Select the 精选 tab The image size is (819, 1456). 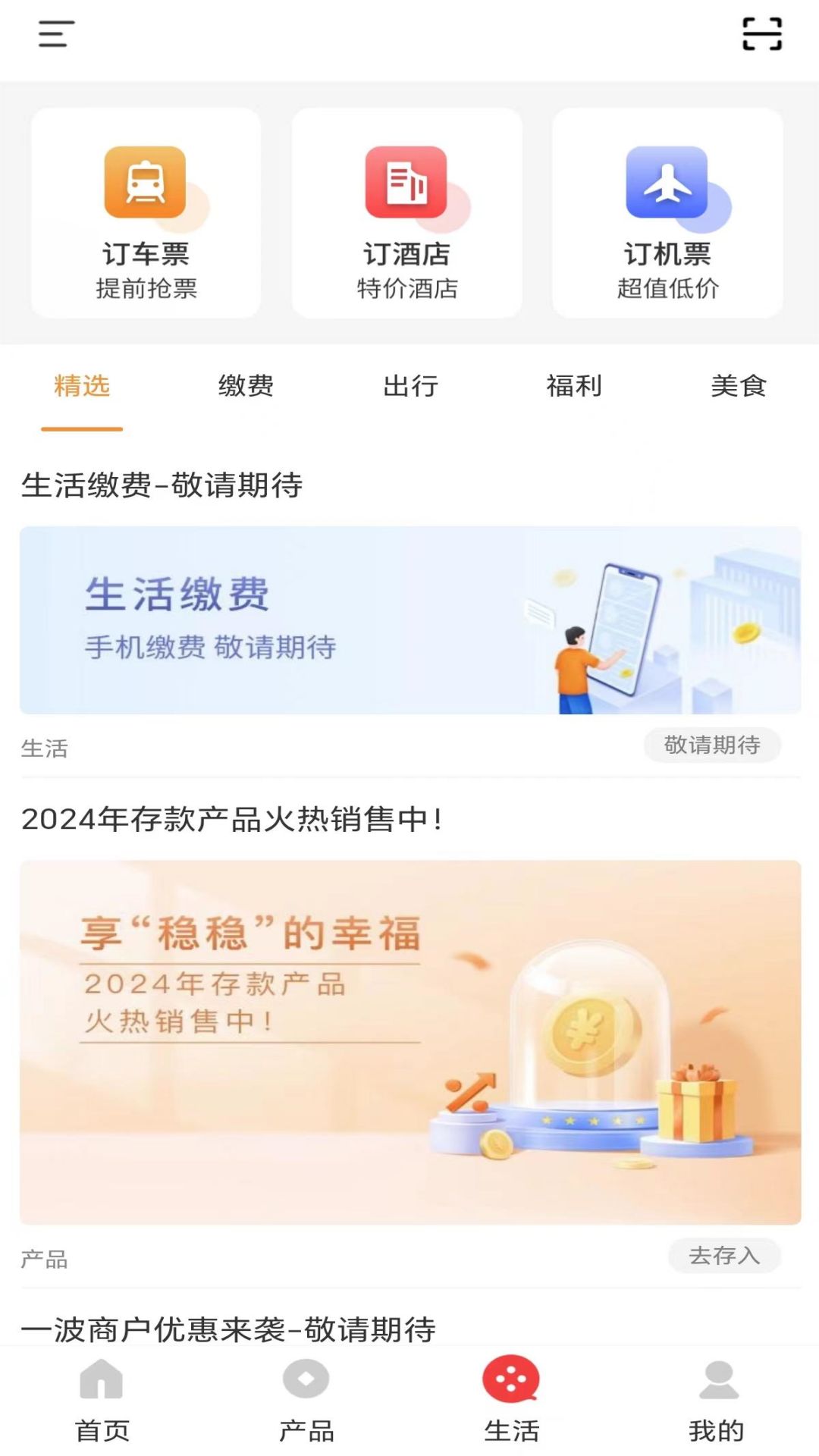[x=82, y=386]
